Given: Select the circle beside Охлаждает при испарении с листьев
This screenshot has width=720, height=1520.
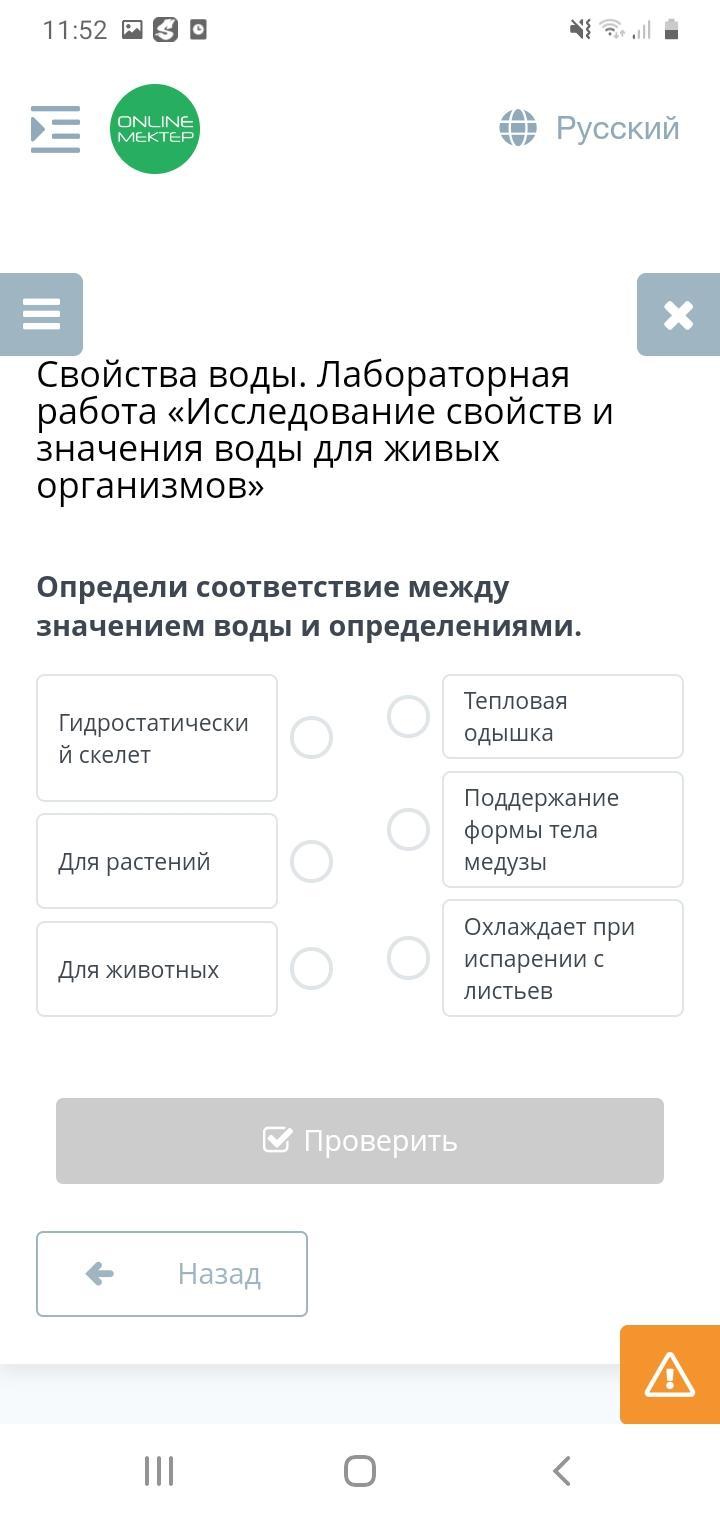Looking at the screenshot, I should click(x=408, y=958).
